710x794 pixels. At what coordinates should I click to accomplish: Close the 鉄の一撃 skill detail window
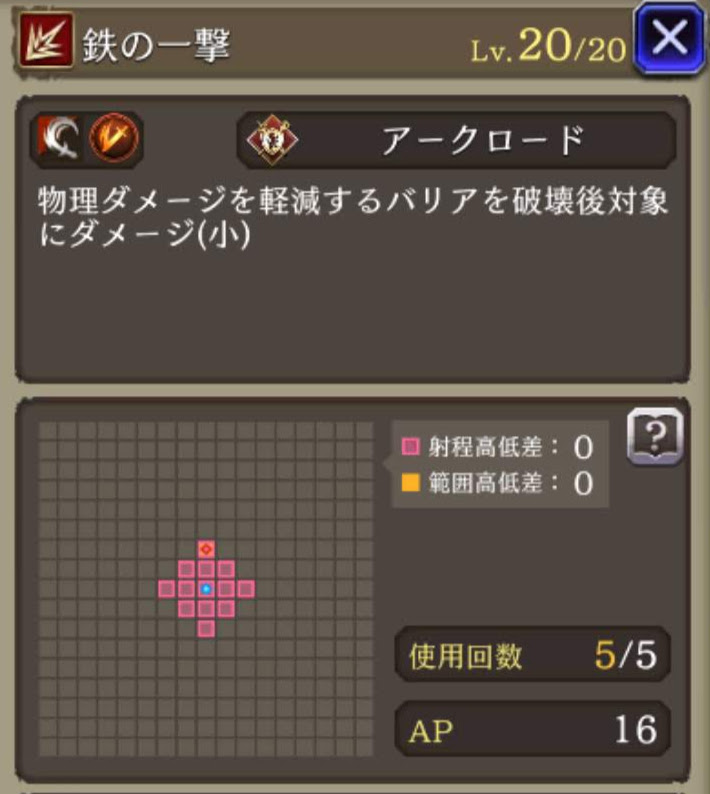[668, 40]
